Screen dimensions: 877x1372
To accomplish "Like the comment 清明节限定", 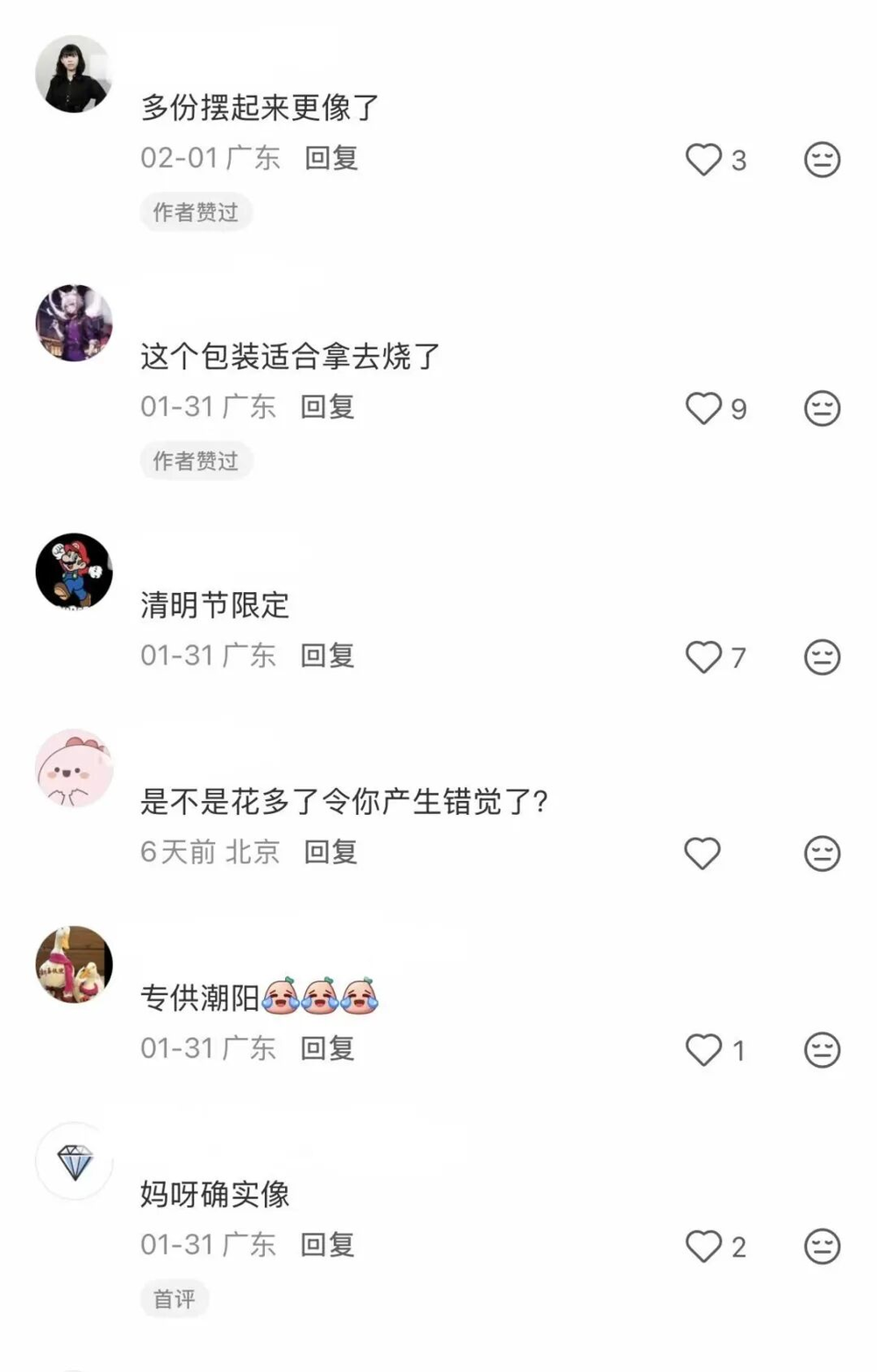I will coord(703,657).
